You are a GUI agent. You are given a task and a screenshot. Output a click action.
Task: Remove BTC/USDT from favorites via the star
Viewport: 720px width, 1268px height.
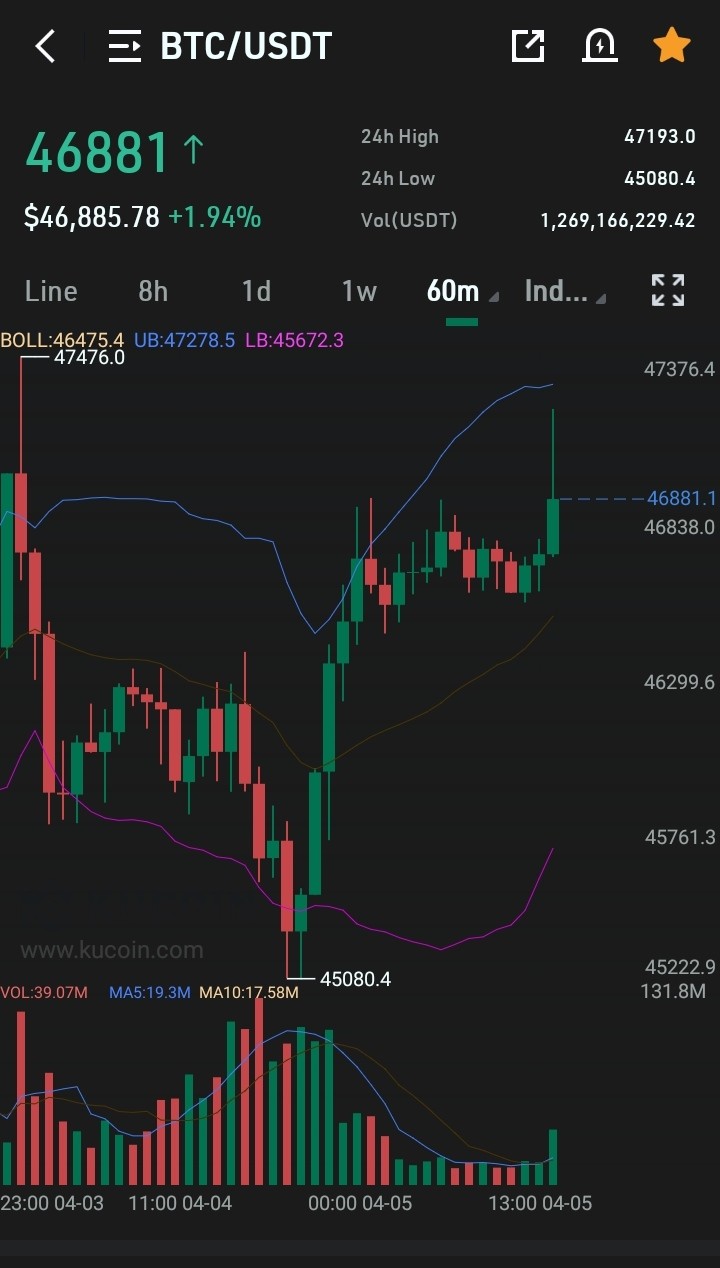(671, 45)
